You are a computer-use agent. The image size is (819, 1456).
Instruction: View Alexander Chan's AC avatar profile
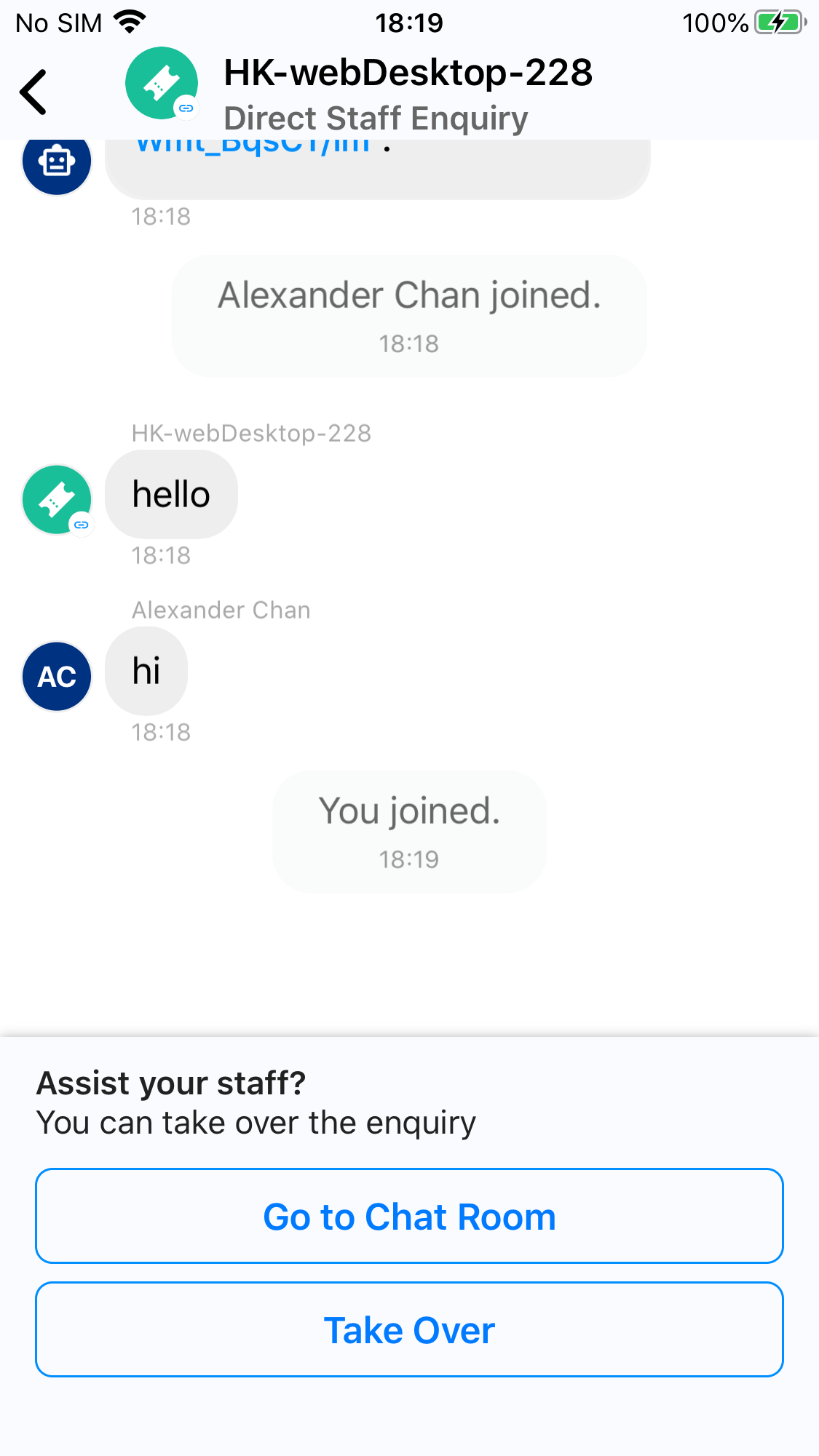tap(57, 676)
